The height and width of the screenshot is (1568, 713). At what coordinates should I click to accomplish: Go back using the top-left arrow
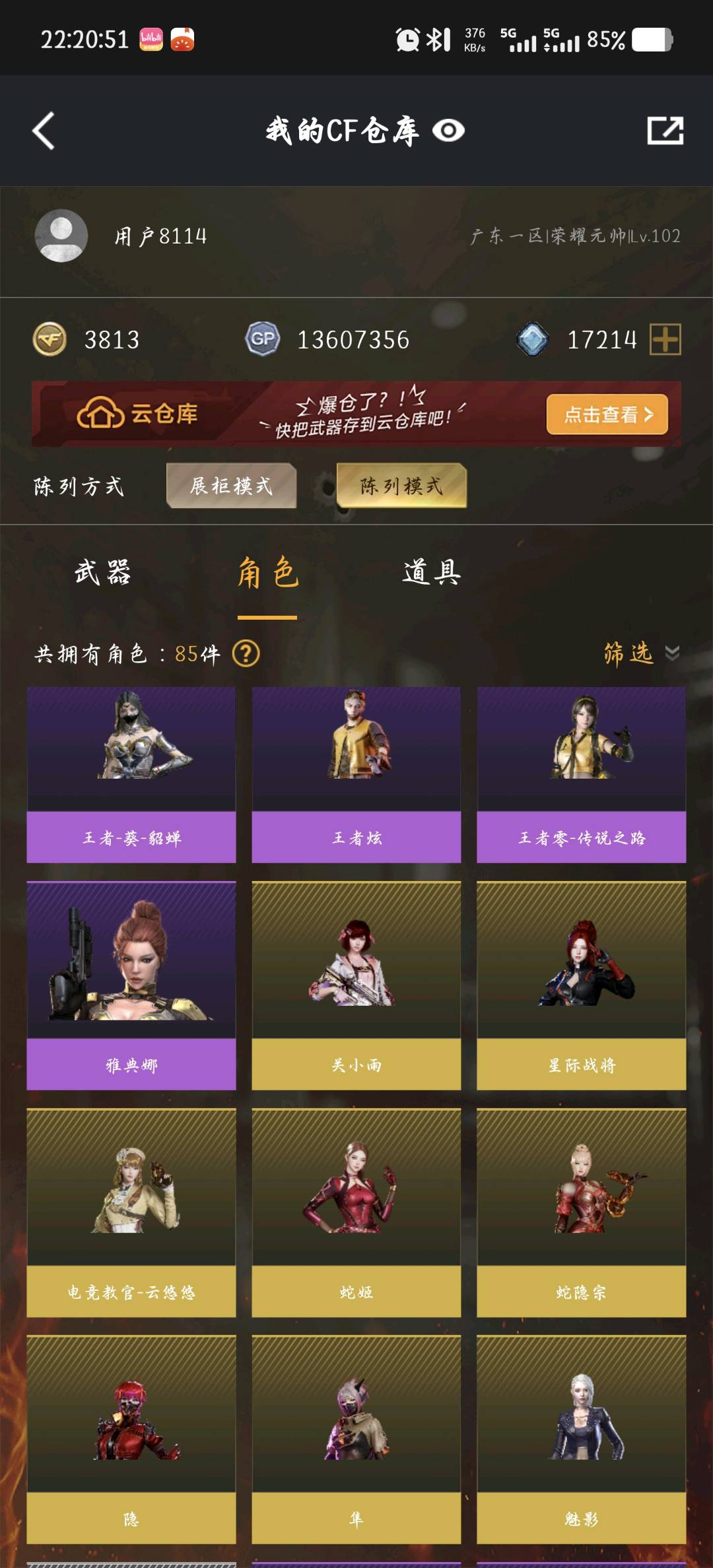click(44, 131)
